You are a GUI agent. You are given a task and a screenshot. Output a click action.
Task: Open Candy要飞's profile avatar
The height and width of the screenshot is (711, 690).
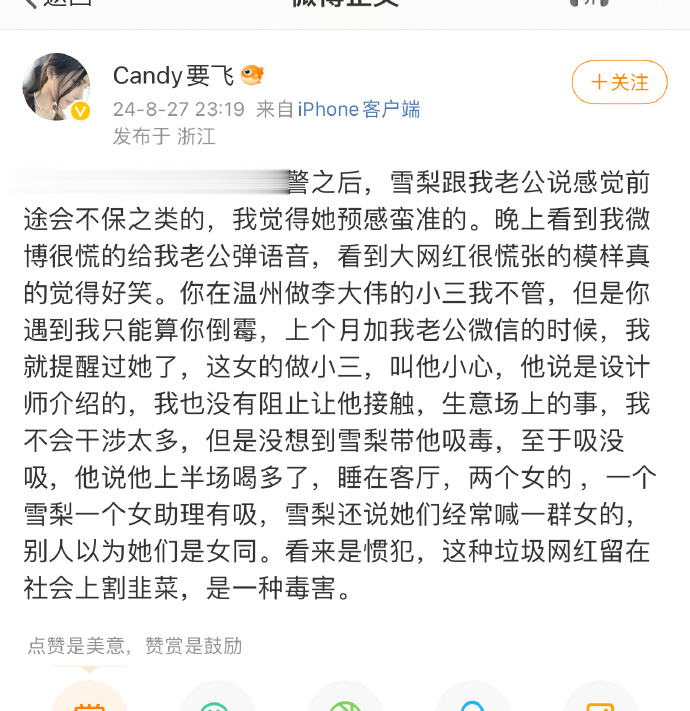point(56,87)
